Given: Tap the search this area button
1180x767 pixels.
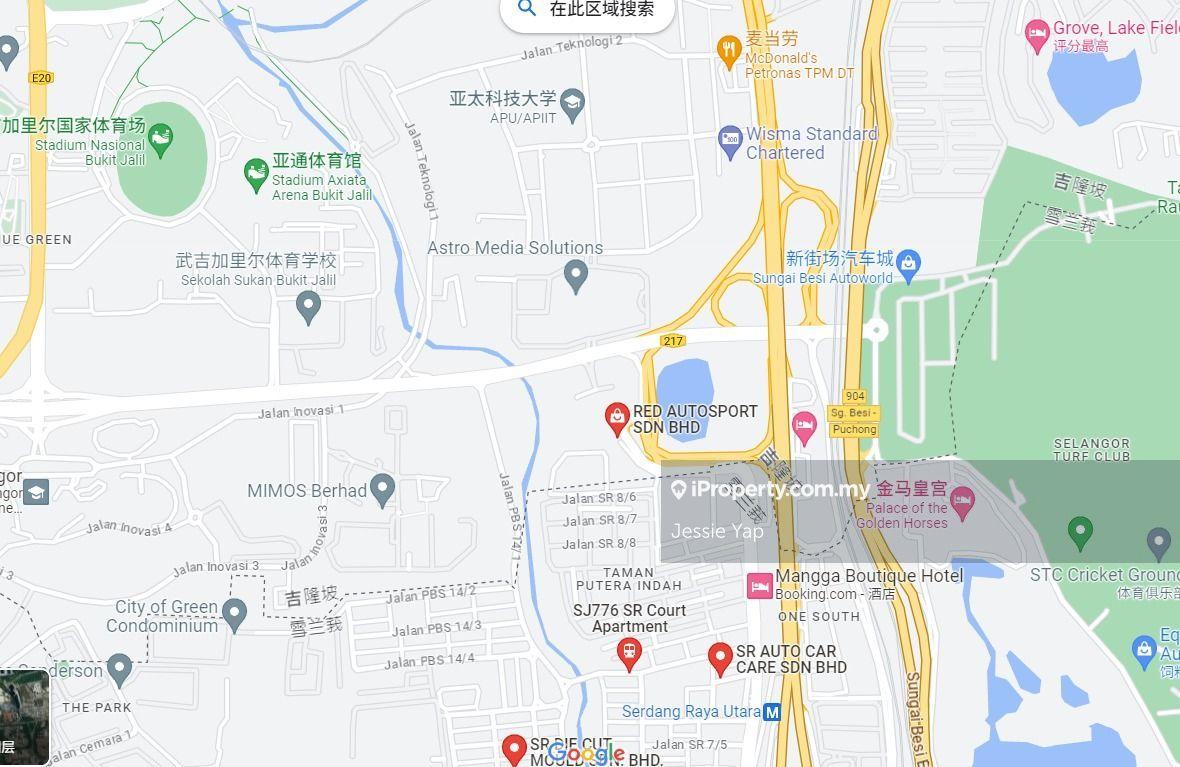Looking at the screenshot, I should pyautogui.click(x=587, y=10).
